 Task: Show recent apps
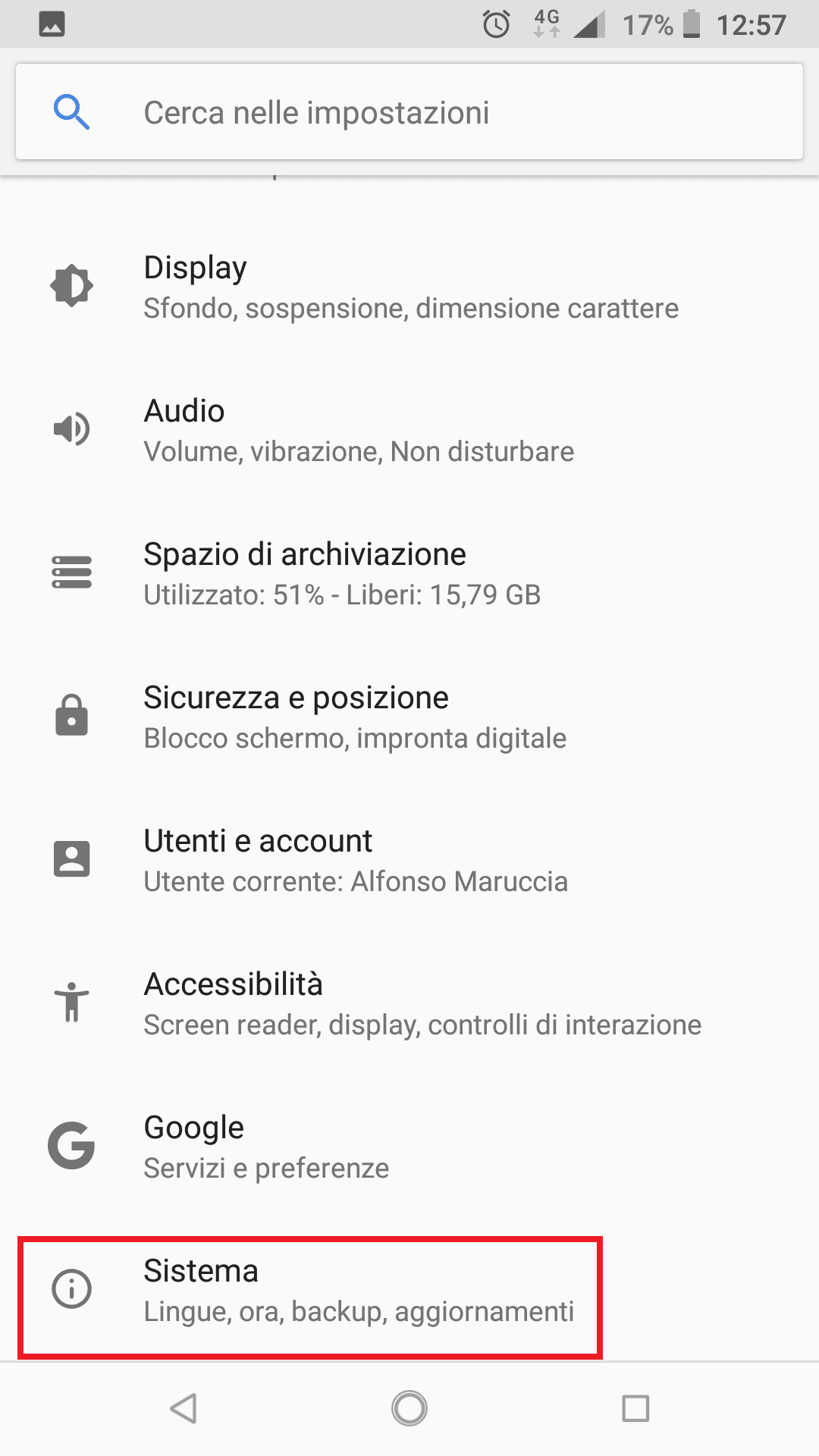pos(635,1408)
